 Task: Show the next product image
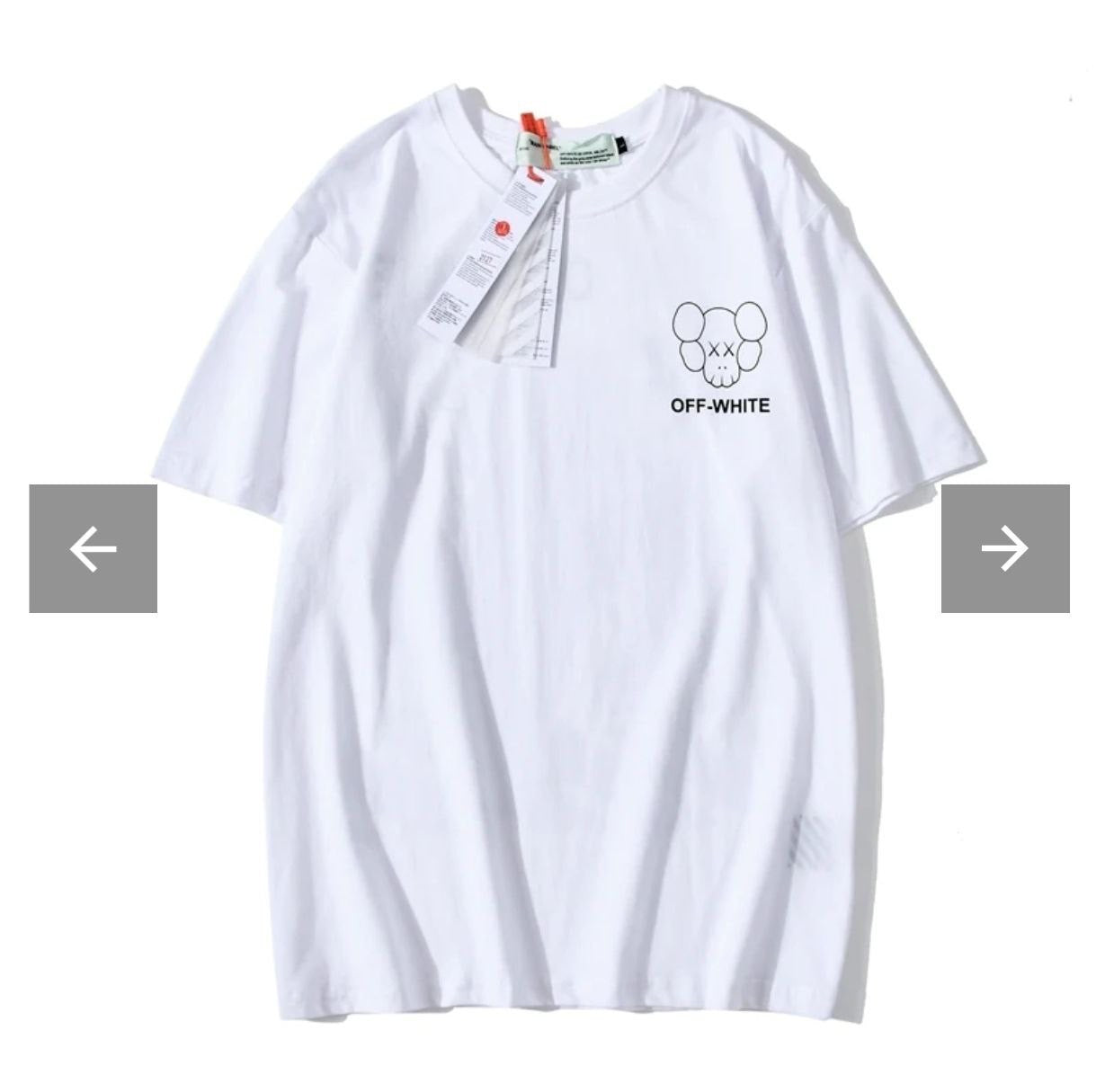pyautogui.click(x=1004, y=548)
